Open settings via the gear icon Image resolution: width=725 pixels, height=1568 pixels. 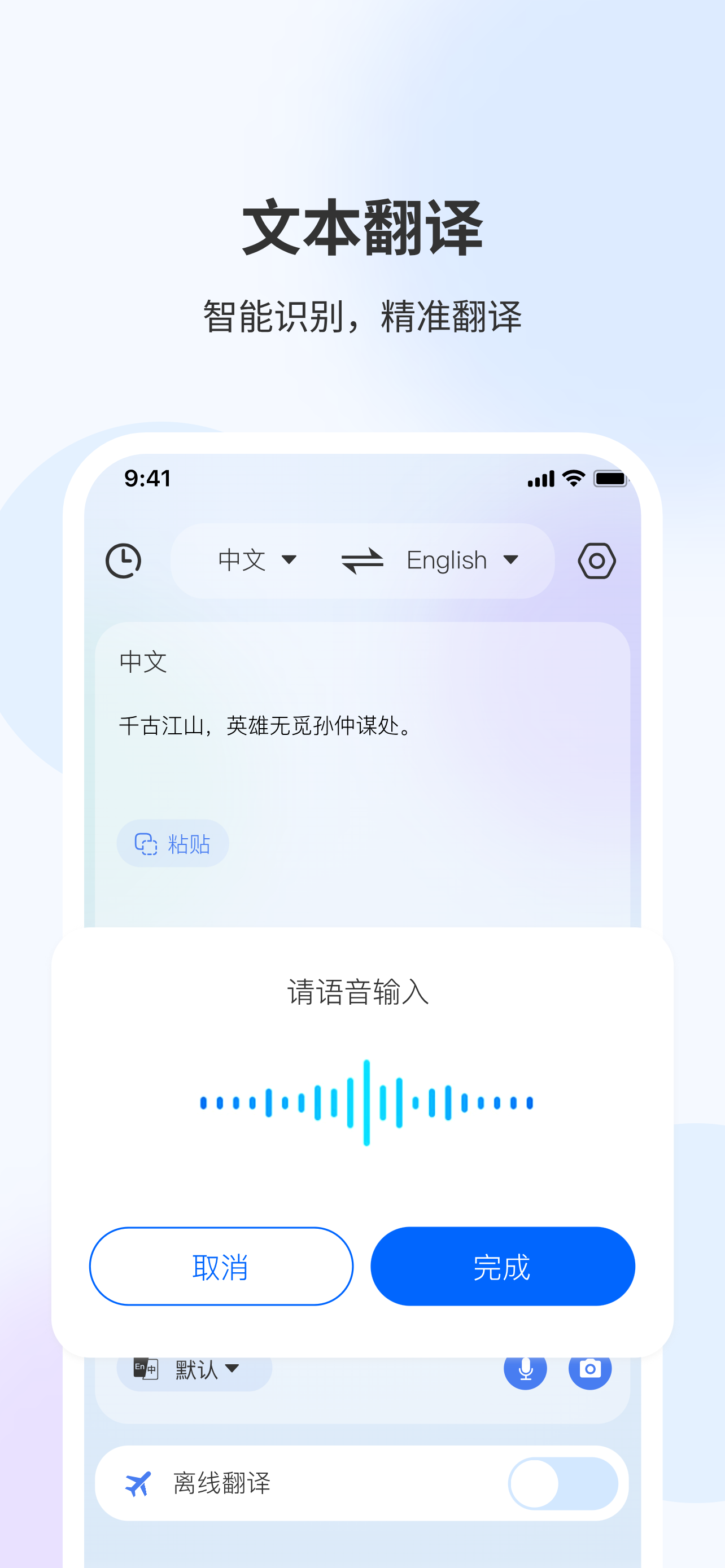(x=597, y=560)
